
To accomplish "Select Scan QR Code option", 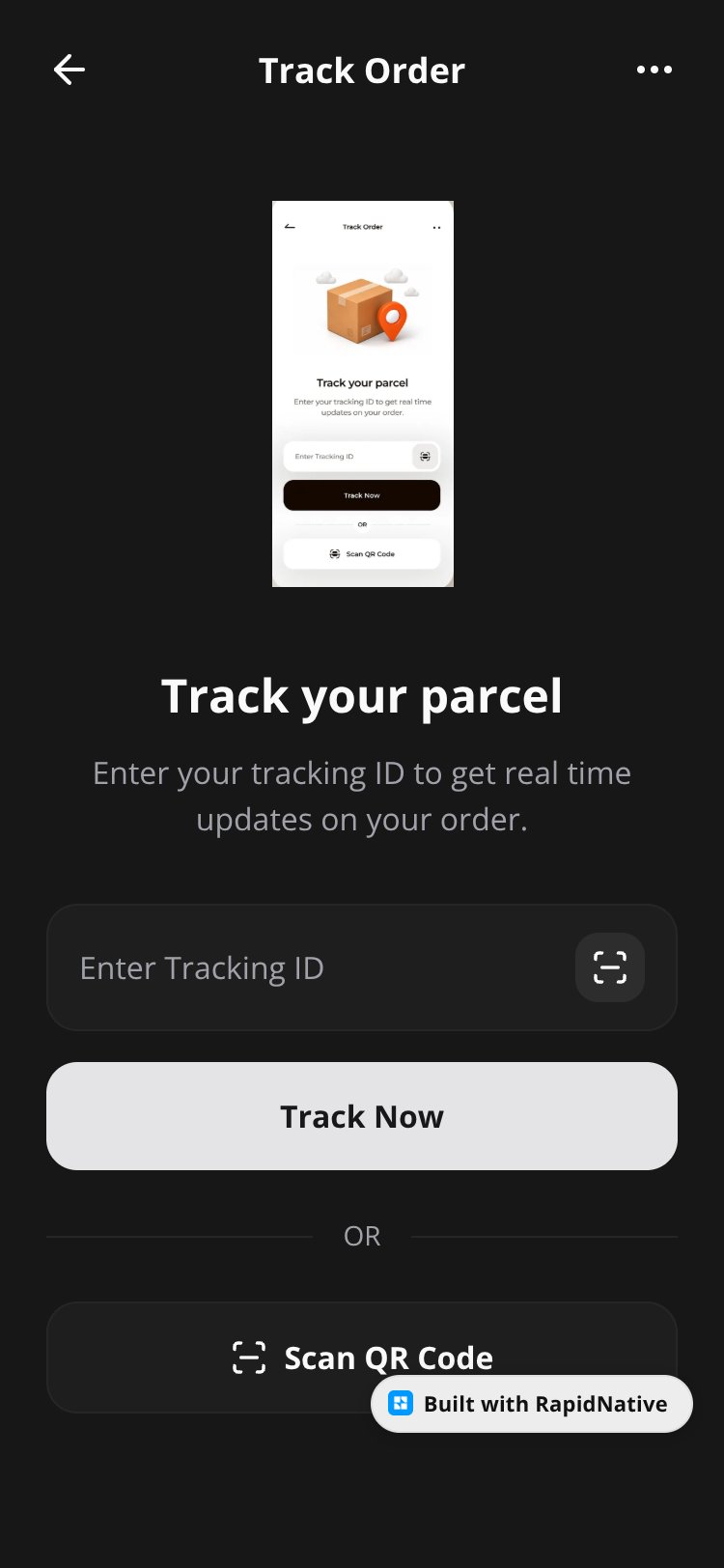I will click(362, 1358).
